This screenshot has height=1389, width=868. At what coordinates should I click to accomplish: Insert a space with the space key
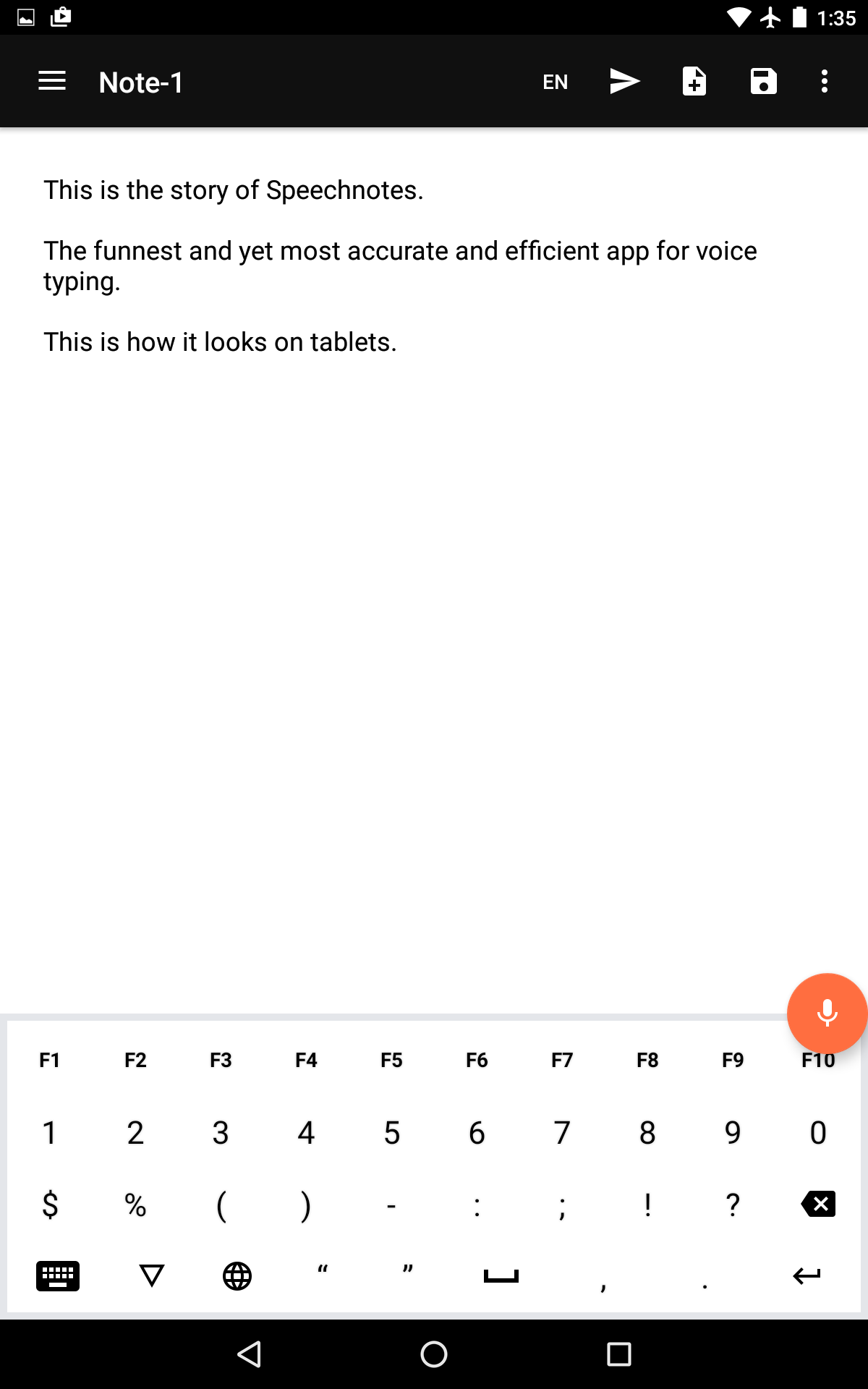coord(501,1276)
